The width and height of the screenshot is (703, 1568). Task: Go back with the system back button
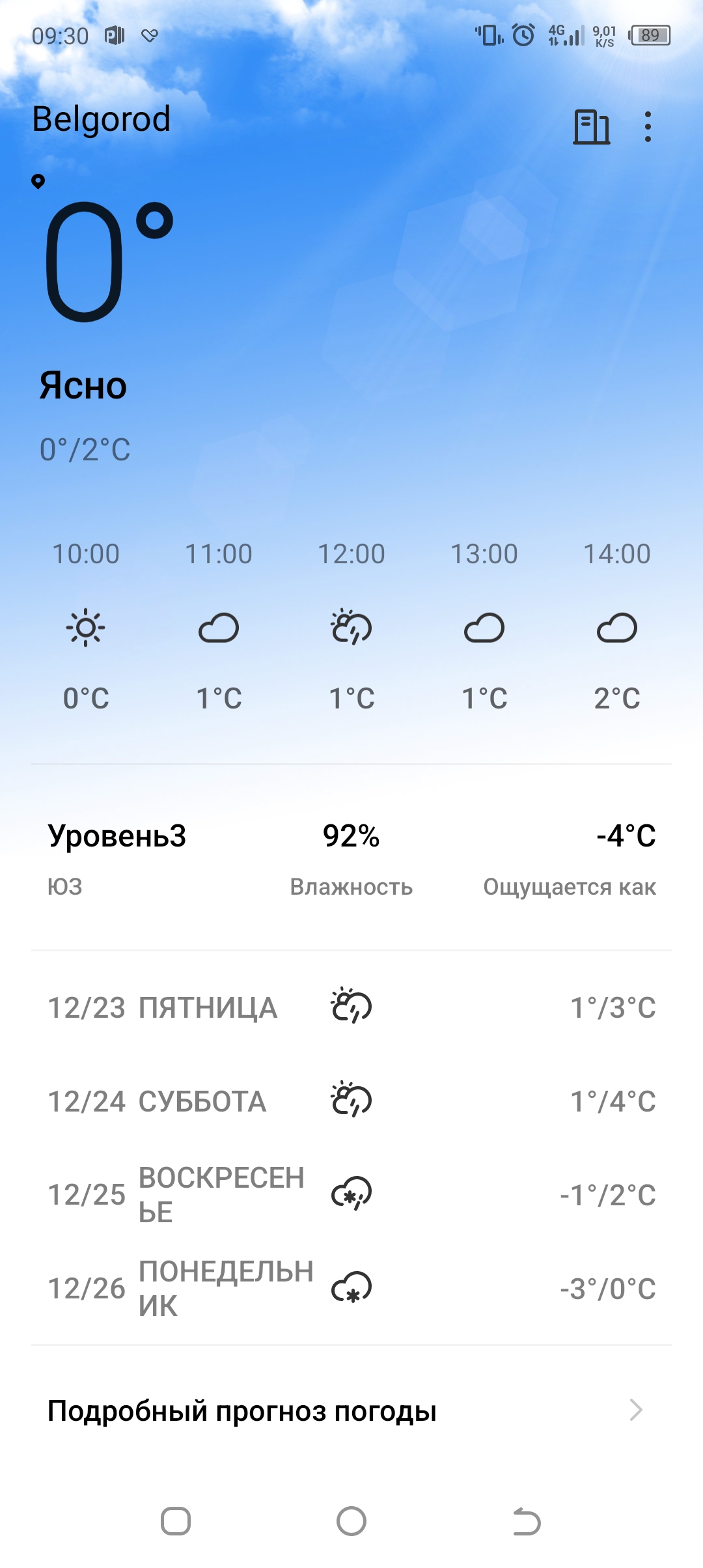click(x=527, y=1522)
